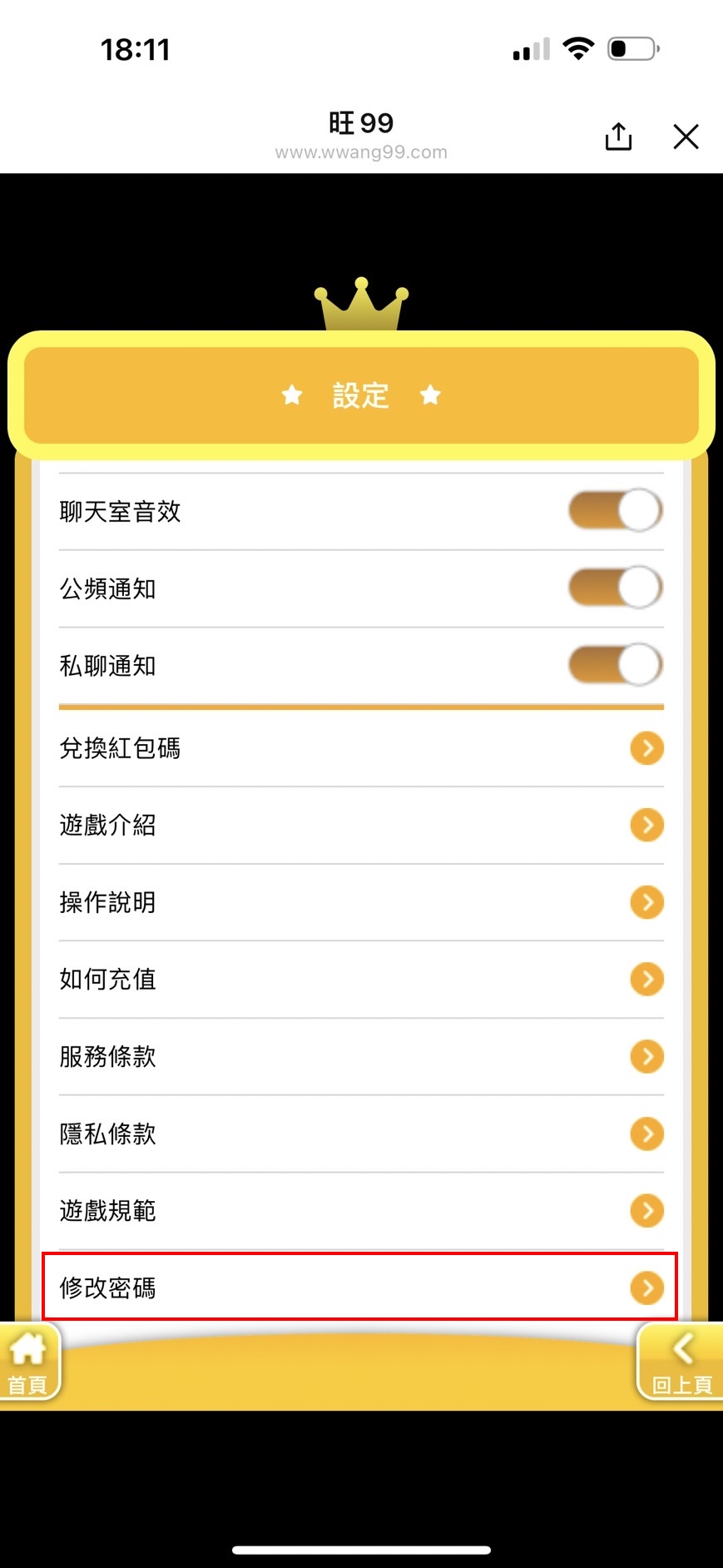Viewport: 723px width, 1568px height.
Task: Open 隱私條款
Action: [361, 1134]
